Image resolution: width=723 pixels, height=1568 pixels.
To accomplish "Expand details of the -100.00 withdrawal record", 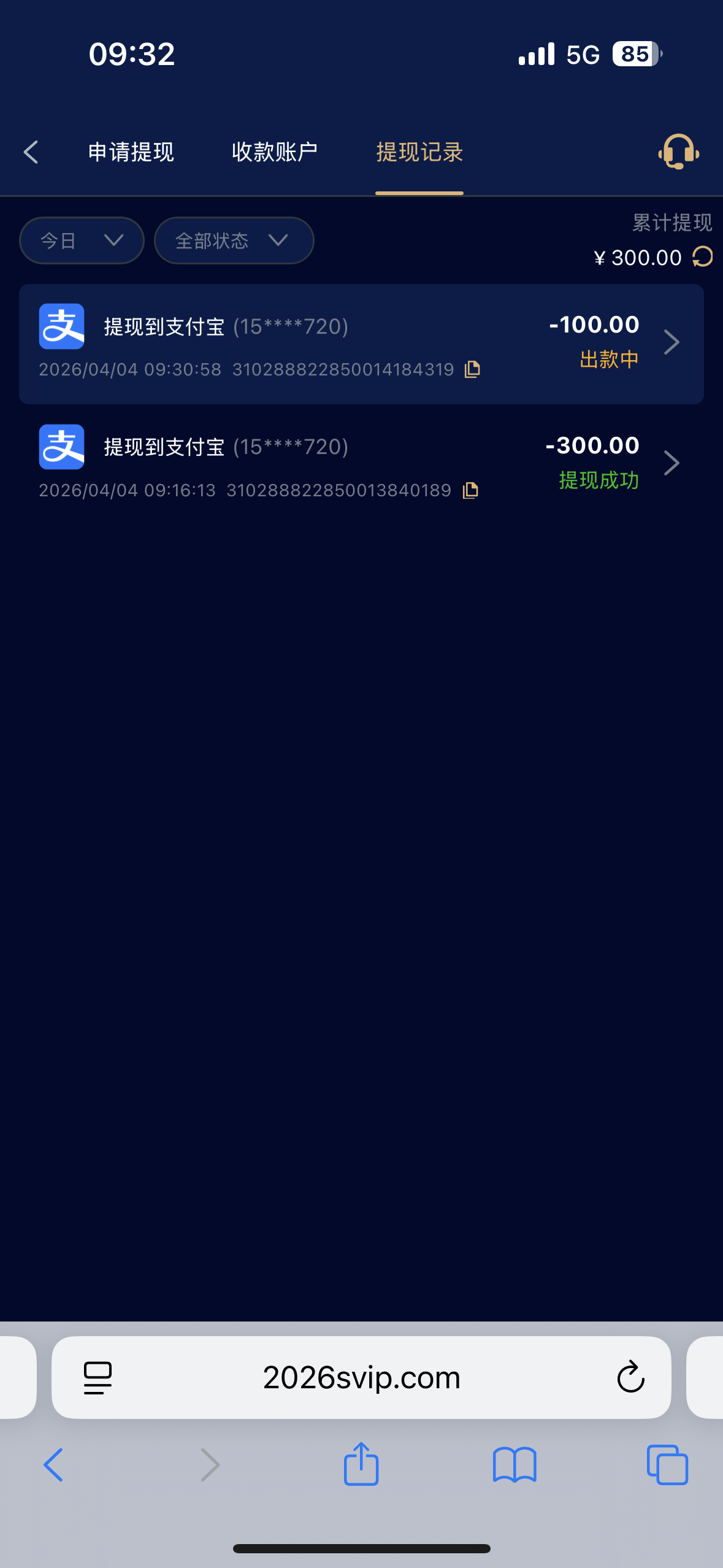I will 671,342.
